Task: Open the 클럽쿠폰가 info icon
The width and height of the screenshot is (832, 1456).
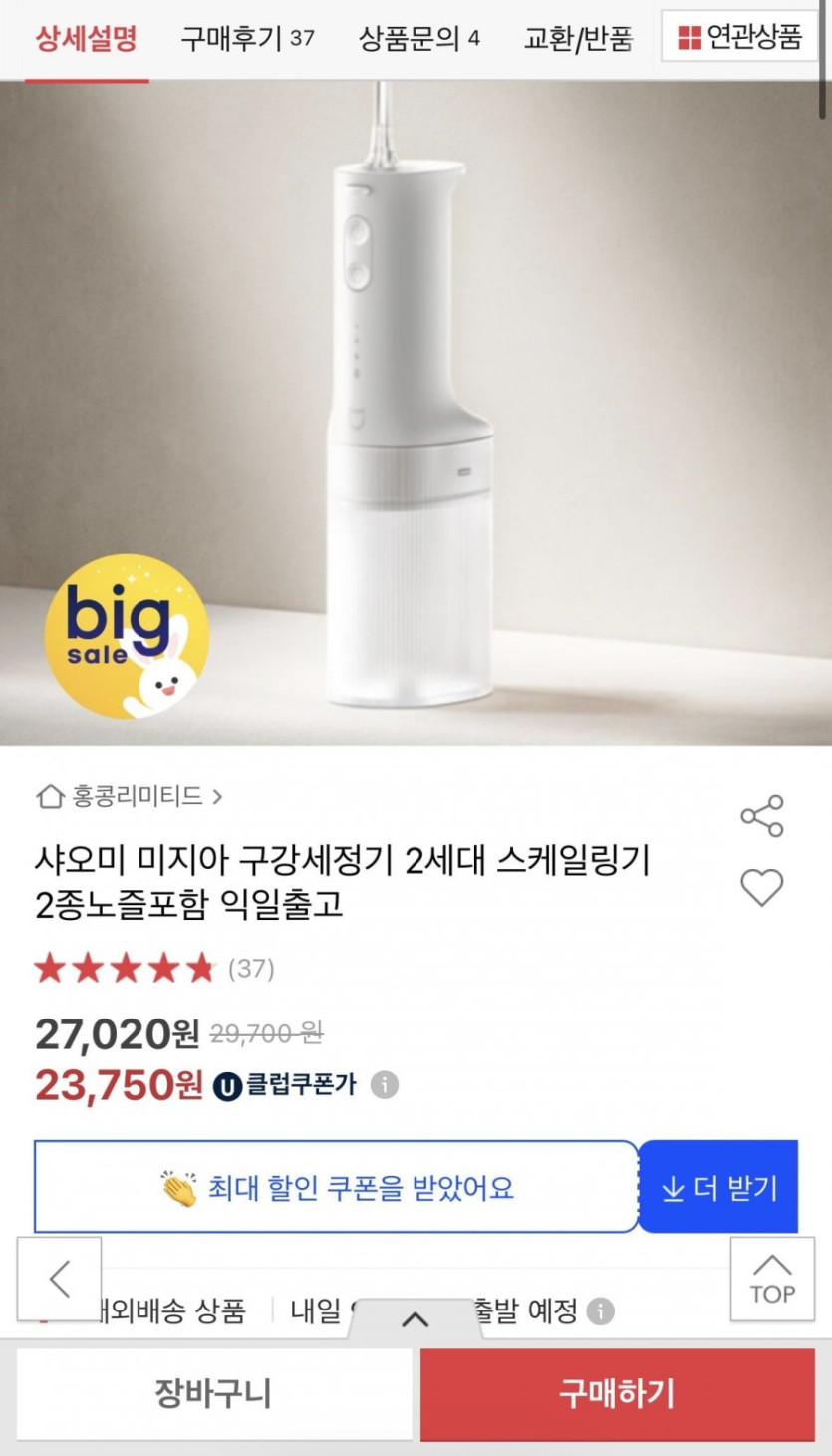Action: coord(385,1085)
